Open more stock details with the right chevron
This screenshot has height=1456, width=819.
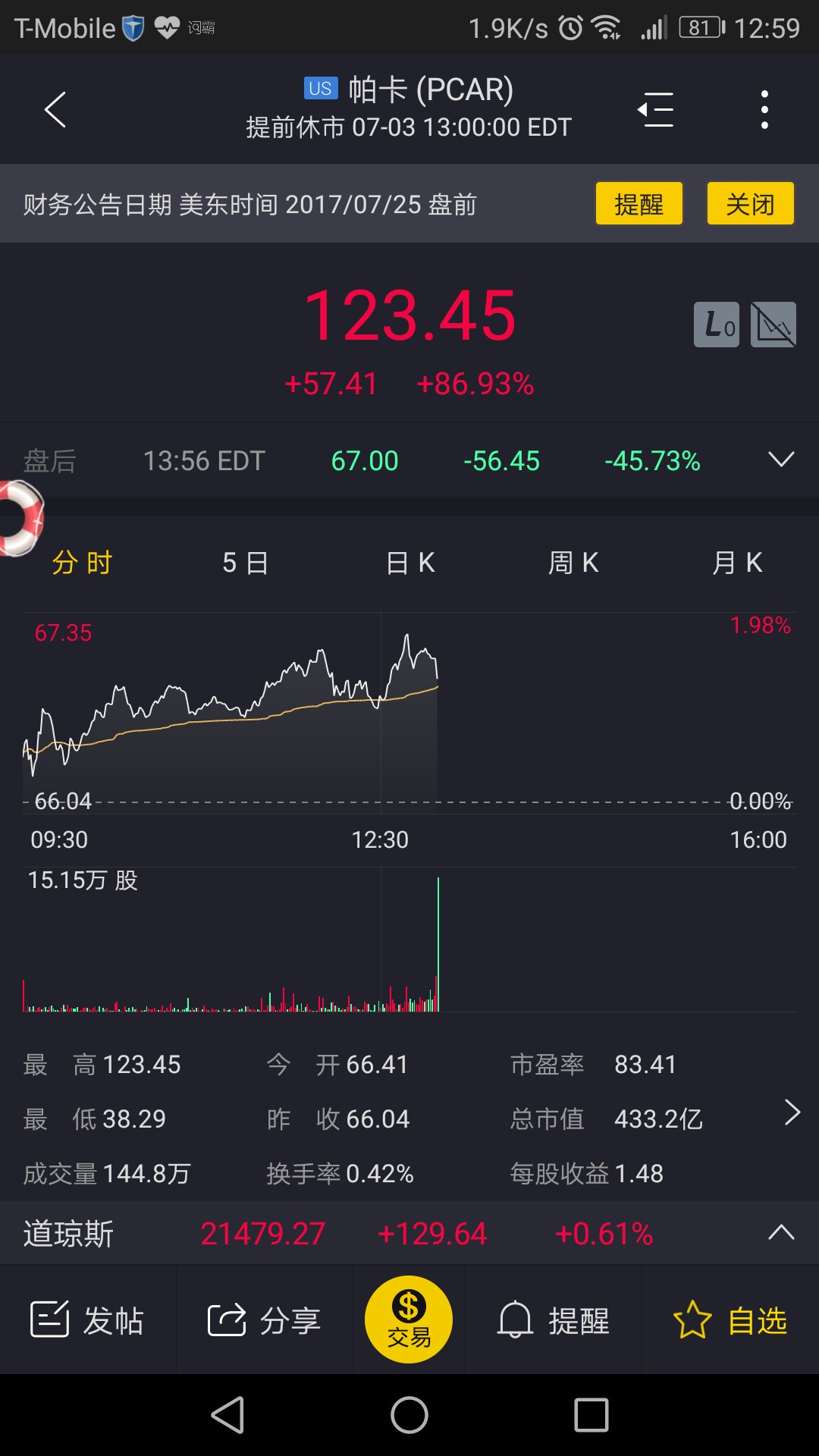pos(792,1112)
